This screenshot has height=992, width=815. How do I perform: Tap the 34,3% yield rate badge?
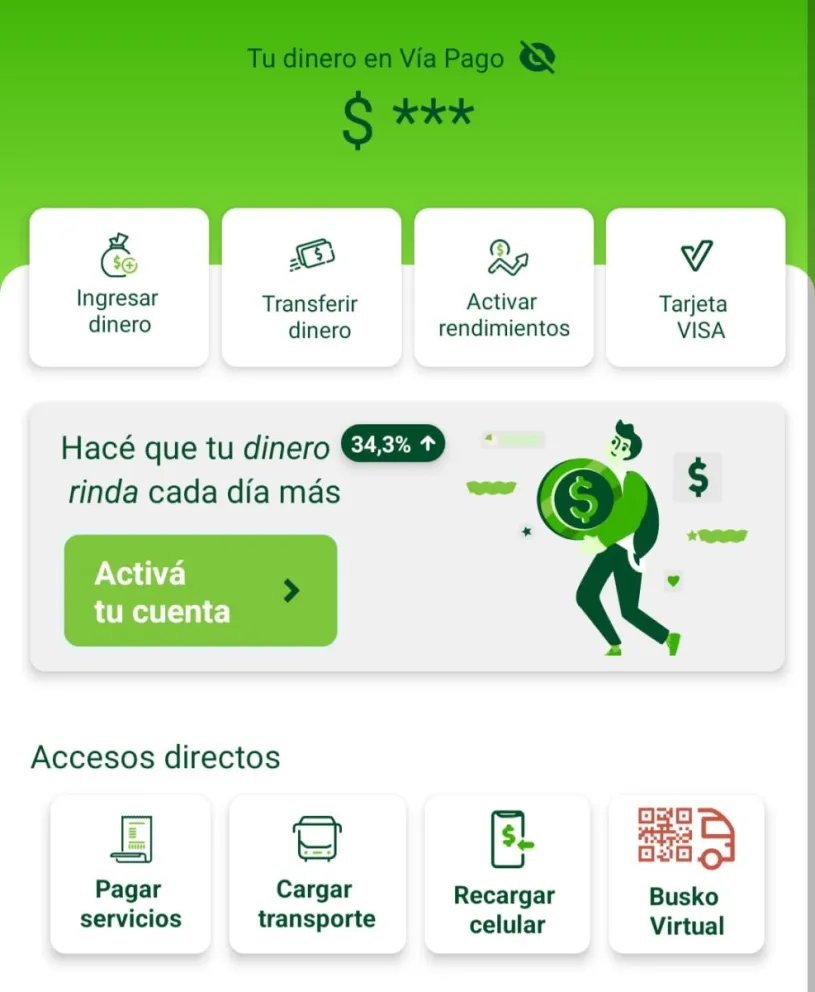tap(392, 443)
